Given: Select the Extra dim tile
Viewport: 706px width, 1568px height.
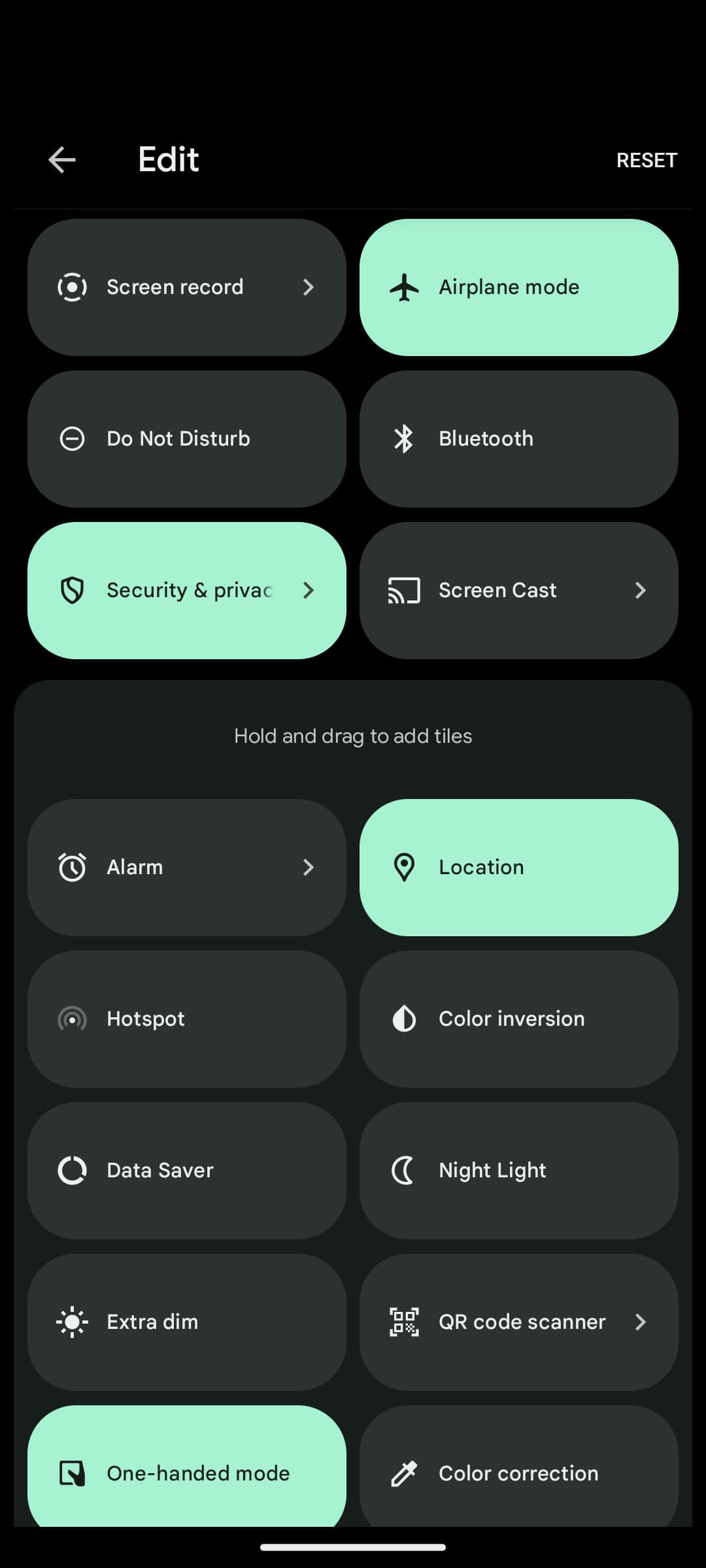Looking at the screenshot, I should pos(187,1322).
